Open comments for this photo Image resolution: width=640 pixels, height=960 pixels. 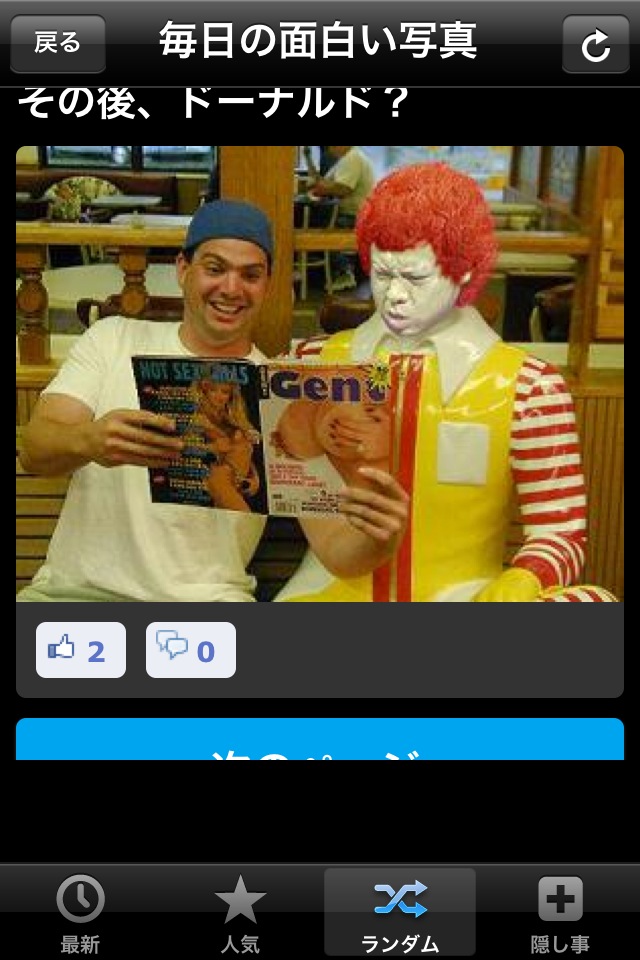pyautogui.click(x=191, y=650)
